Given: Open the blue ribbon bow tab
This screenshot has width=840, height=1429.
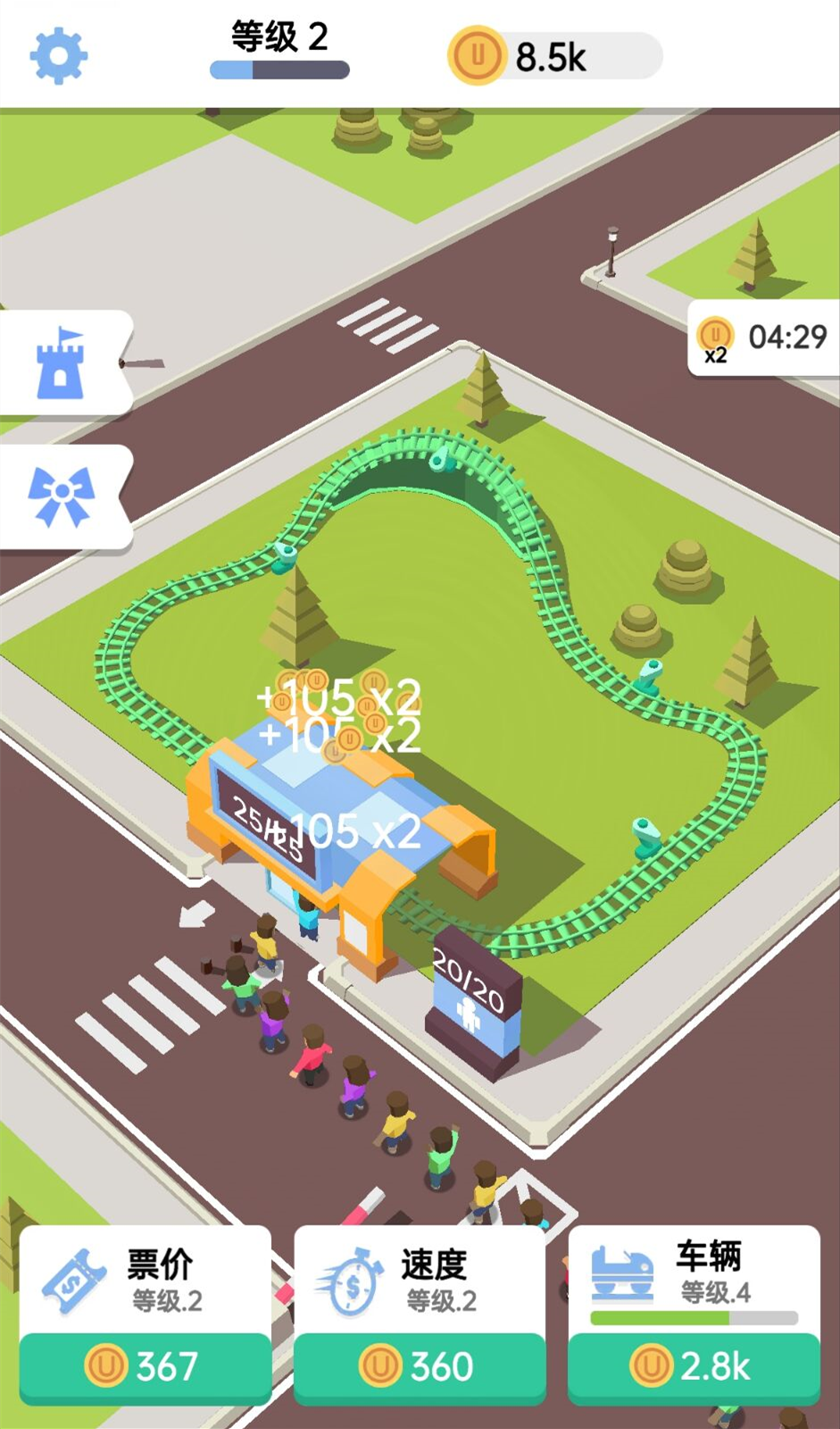Looking at the screenshot, I should point(61,496).
